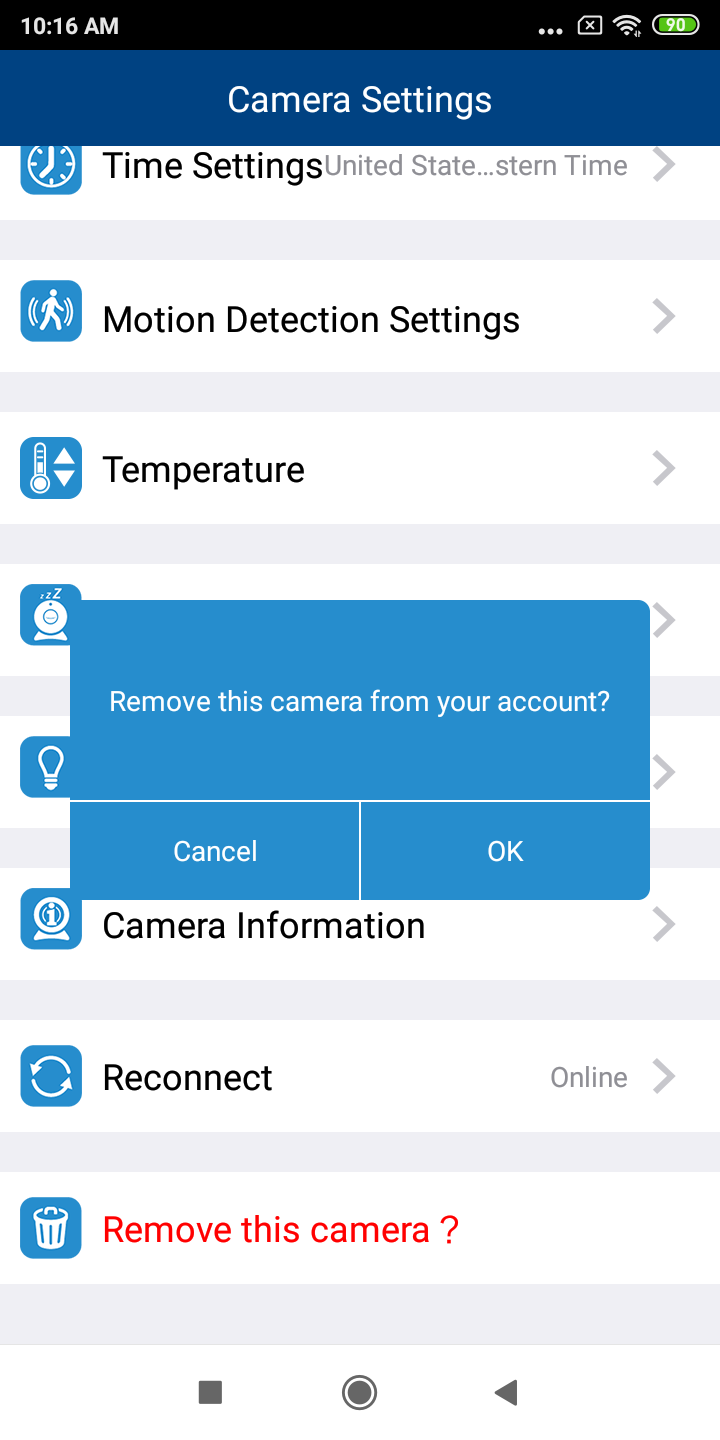
Task: Confirm camera removal by tapping OK
Action: click(x=505, y=851)
